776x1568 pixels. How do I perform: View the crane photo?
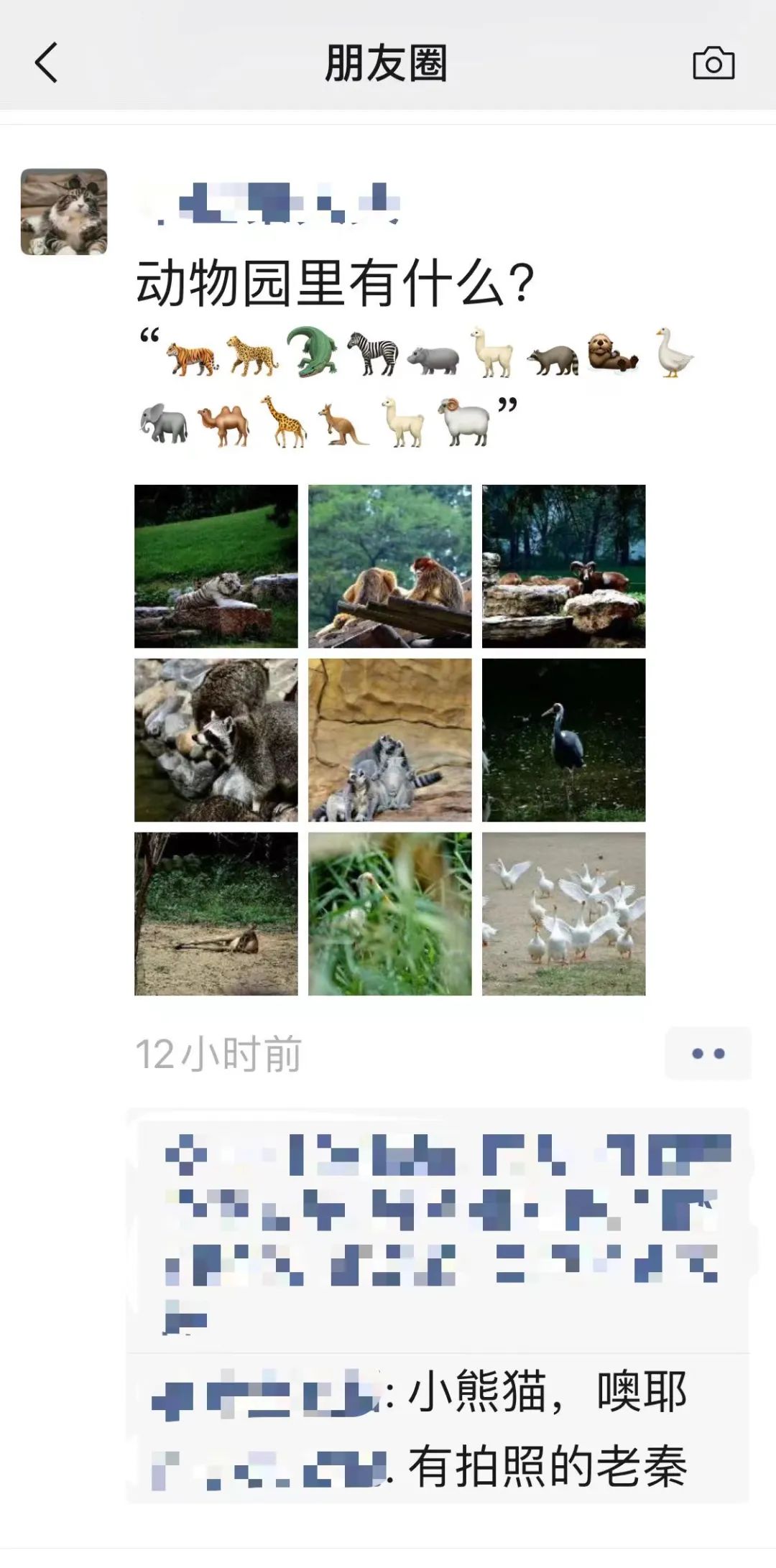pos(564,740)
